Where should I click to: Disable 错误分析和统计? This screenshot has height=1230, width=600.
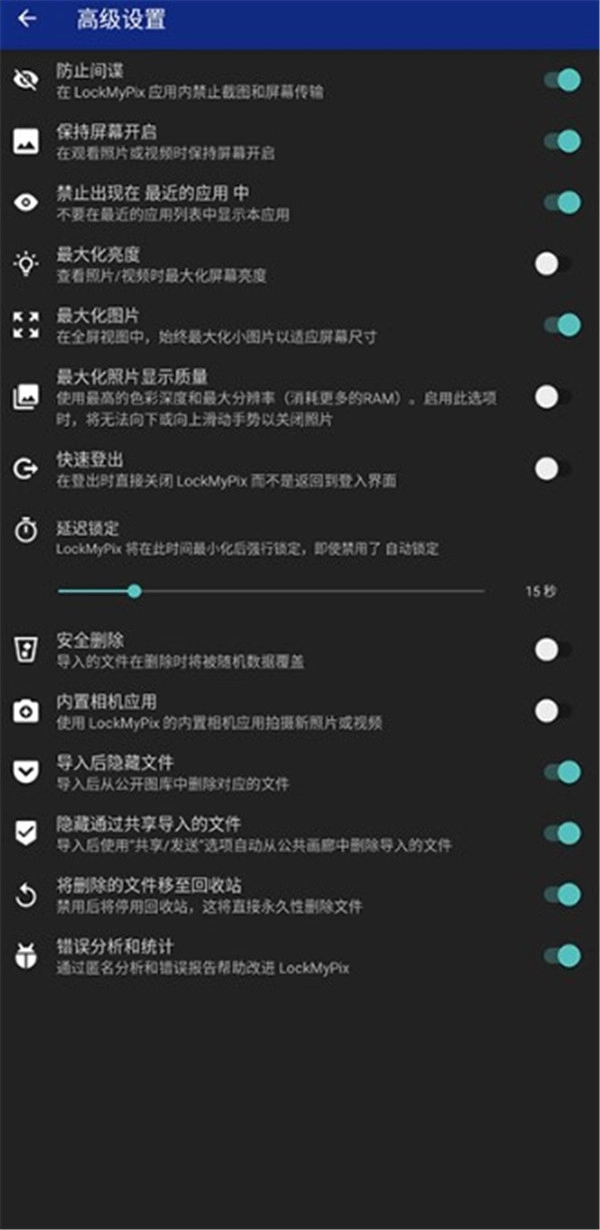pos(561,955)
